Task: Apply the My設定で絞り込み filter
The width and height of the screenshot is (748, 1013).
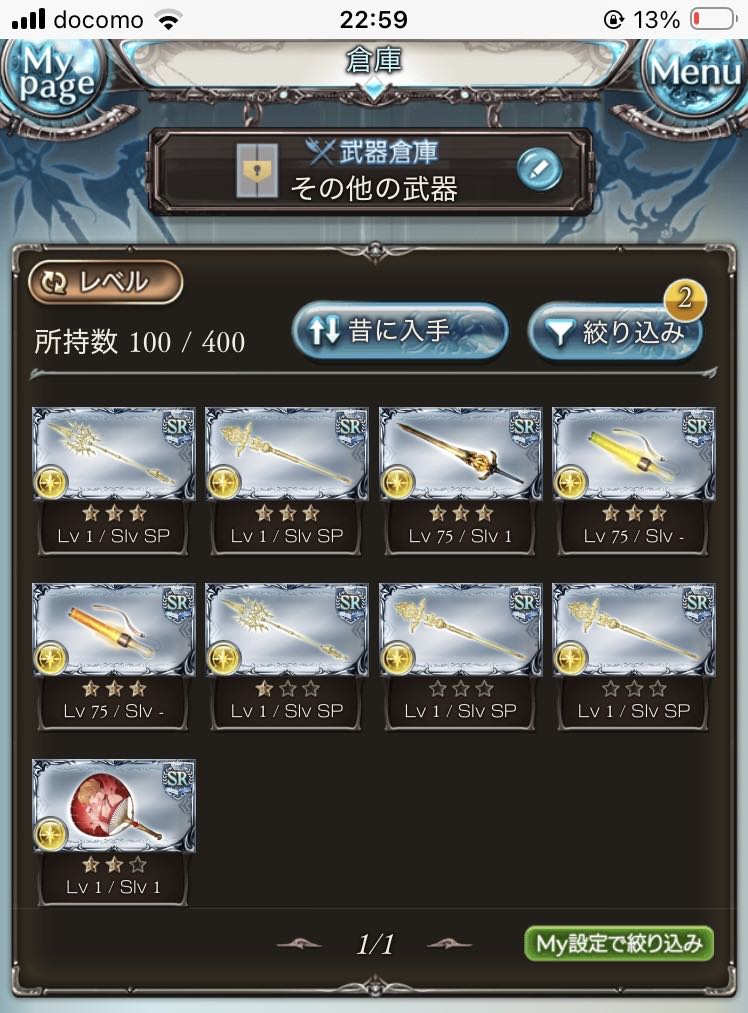Action: tap(619, 943)
